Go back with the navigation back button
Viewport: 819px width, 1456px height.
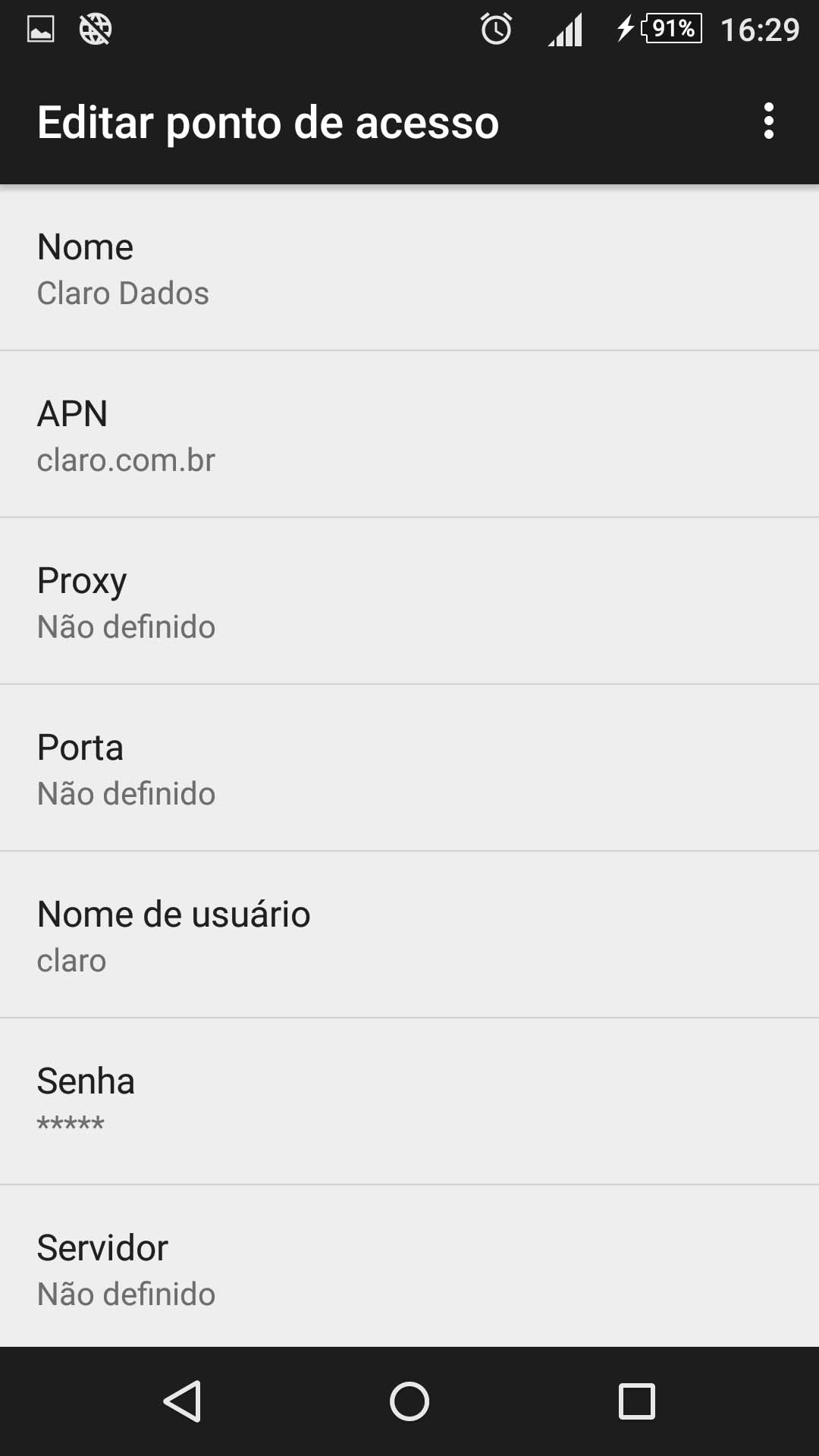[182, 1401]
